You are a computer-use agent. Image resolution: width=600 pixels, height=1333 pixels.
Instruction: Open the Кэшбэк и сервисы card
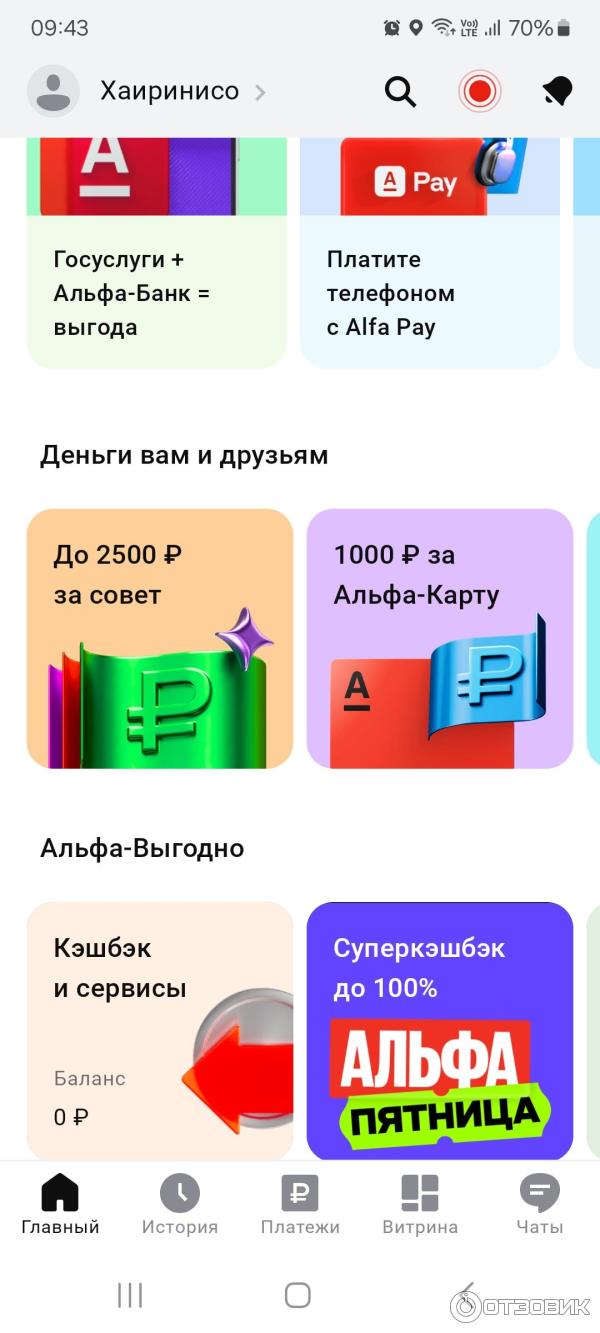click(x=160, y=1030)
